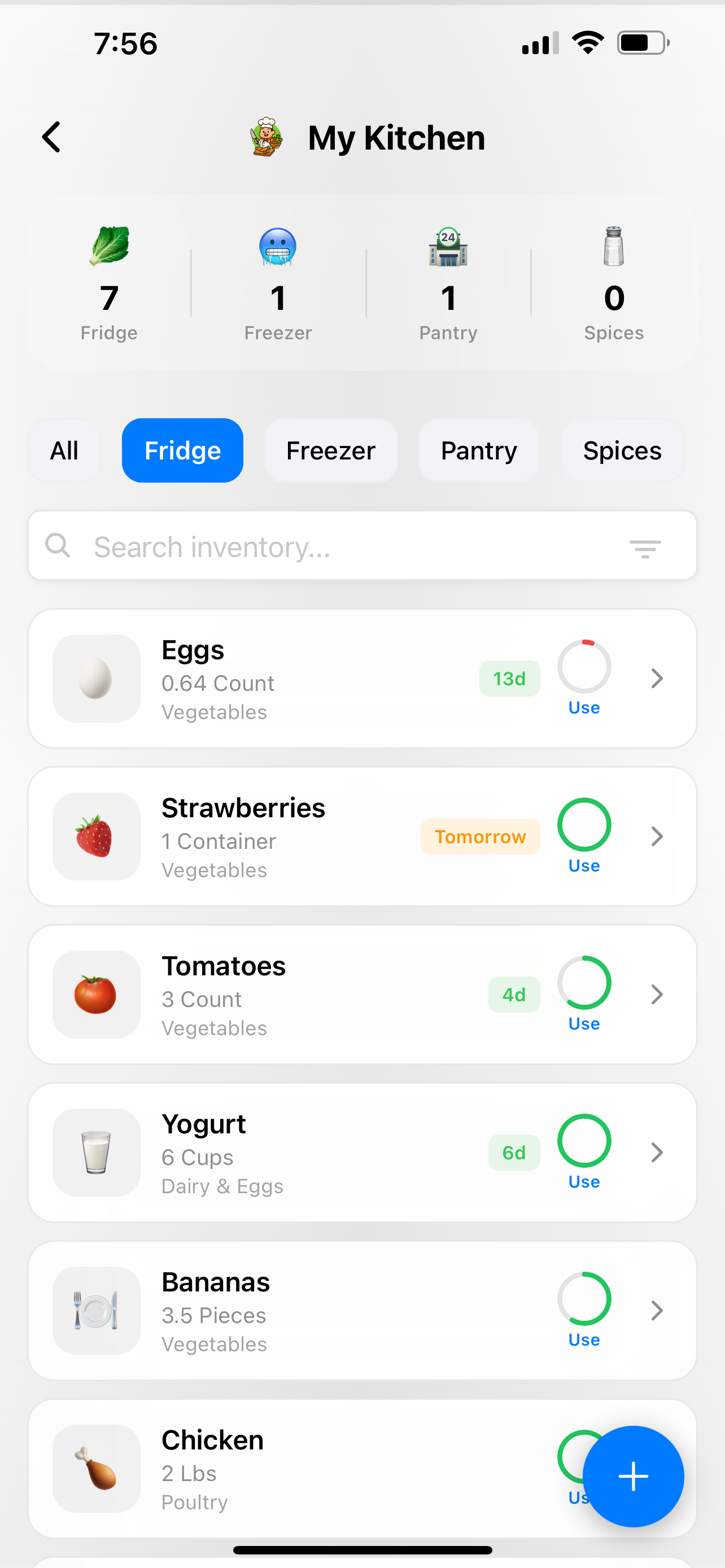Screen dimensions: 725x1568
Task: Add a new inventory item
Action: point(633,1476)
